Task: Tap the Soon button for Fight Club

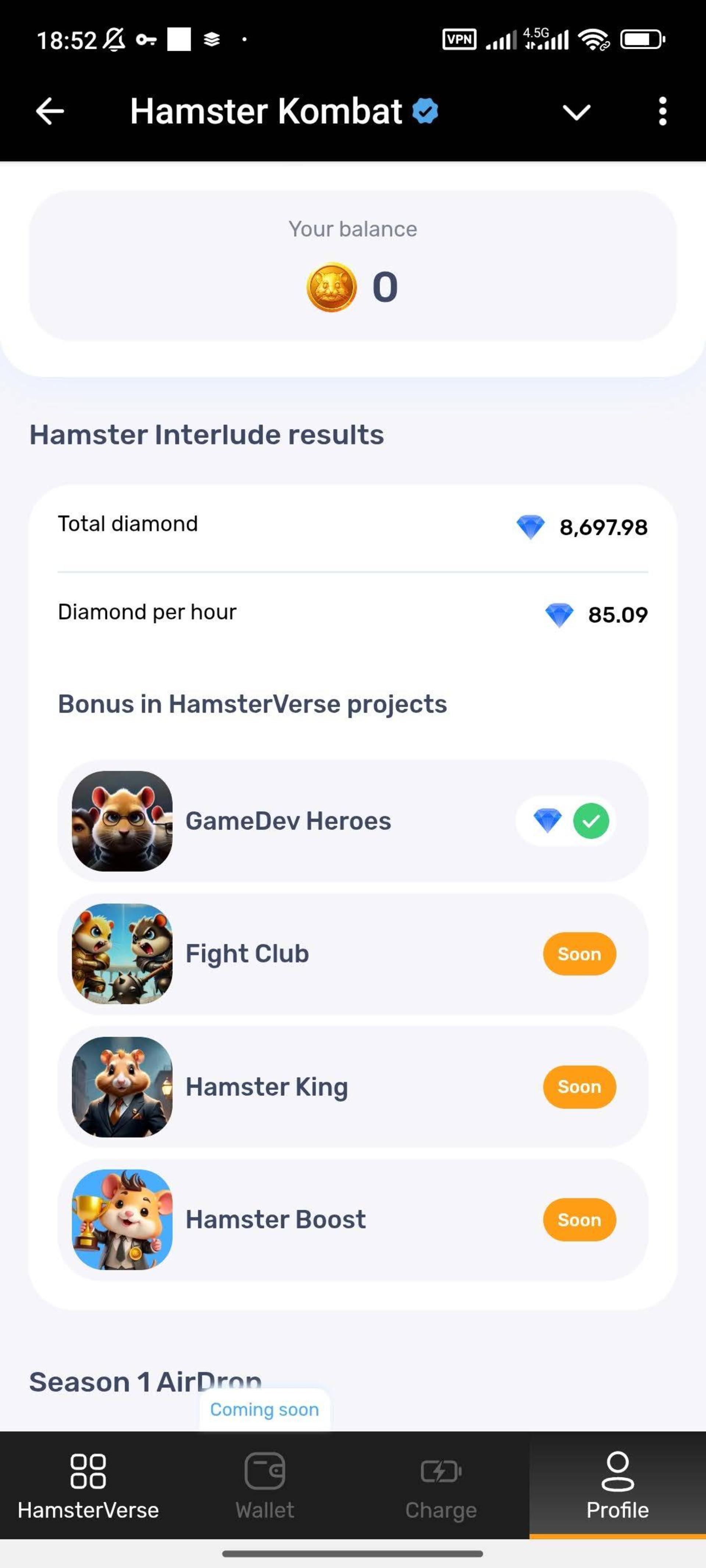Action: point(579,953)
